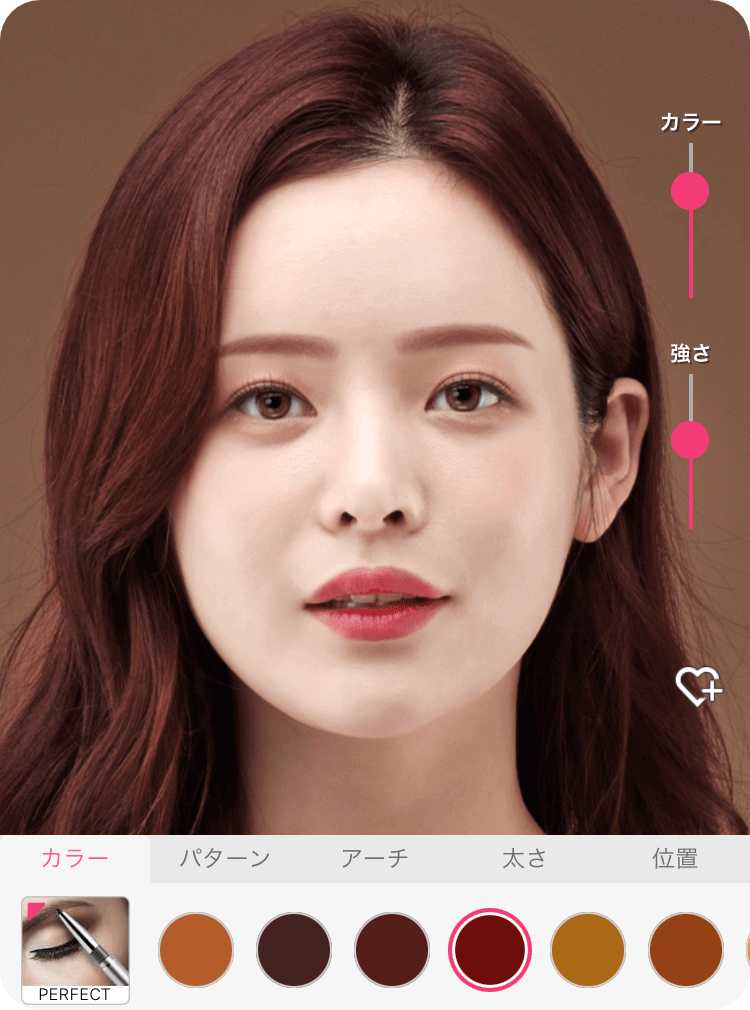Save look with the heart plus icon

tap(698, 688)
